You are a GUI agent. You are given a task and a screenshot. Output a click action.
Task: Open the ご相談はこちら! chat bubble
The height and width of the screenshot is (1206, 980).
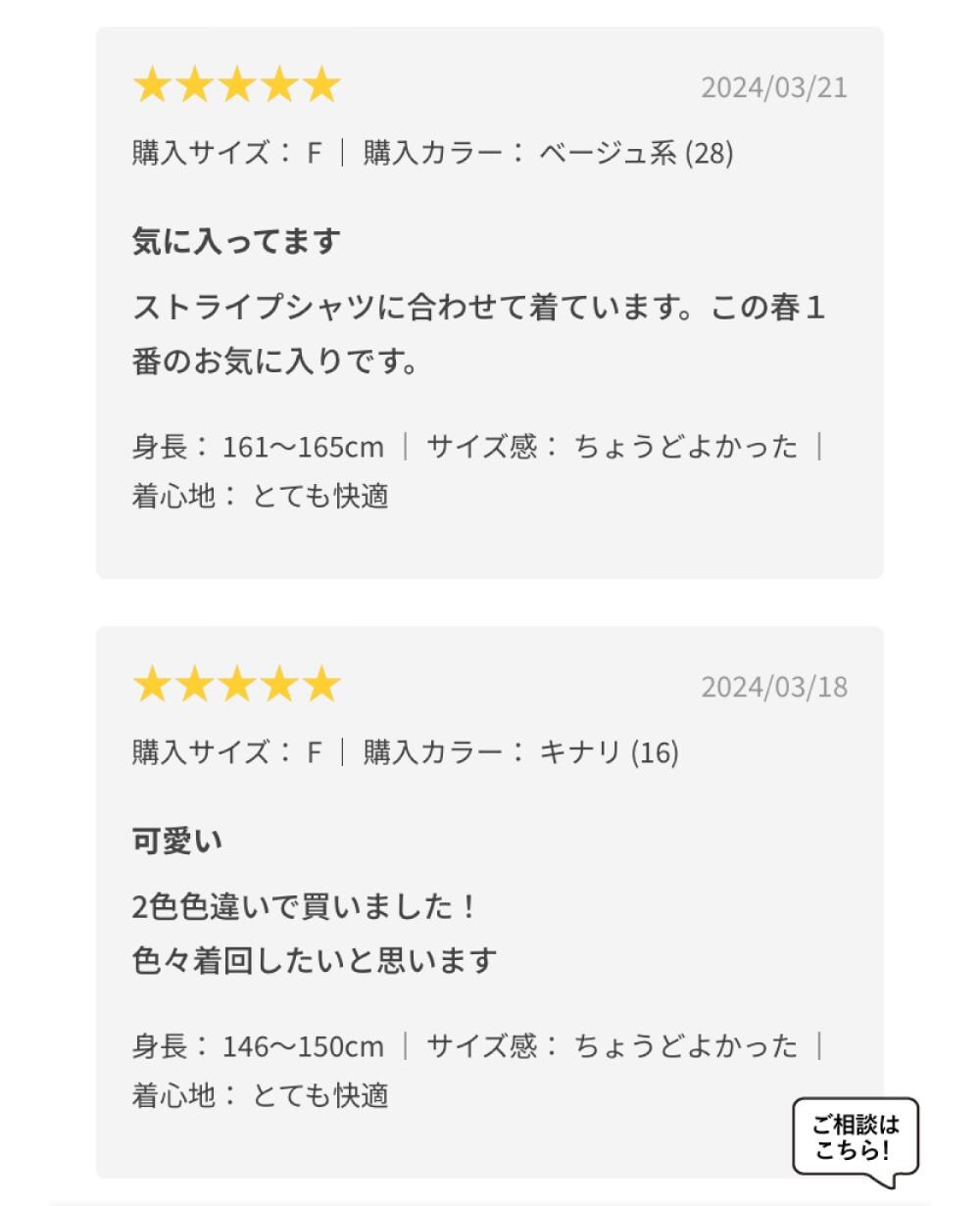(855, 1137)
